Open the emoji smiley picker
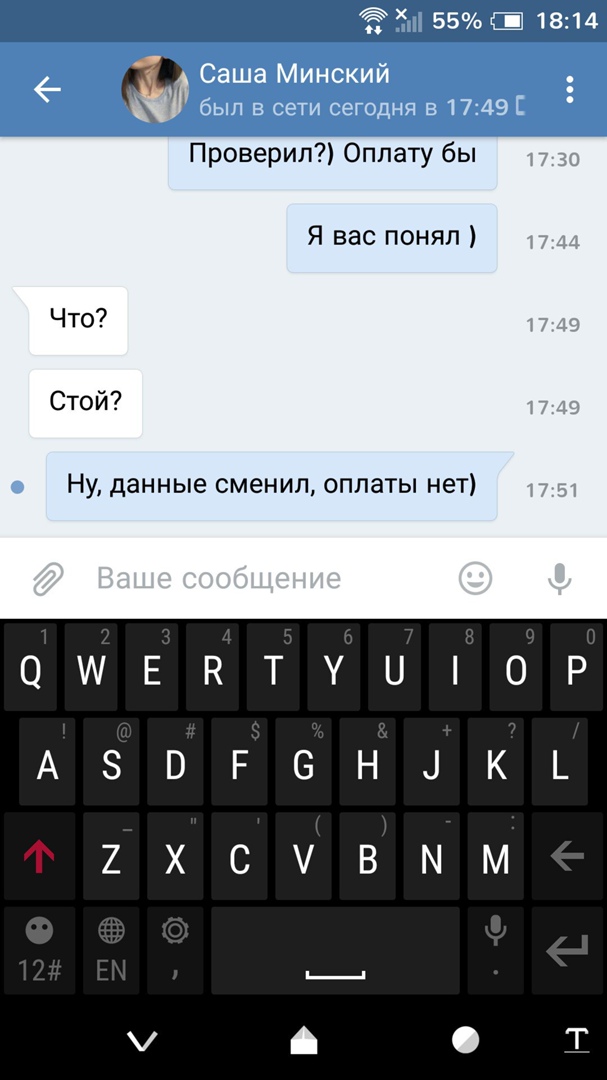The width and height of the screenshot is (607, 1080). 475,578
